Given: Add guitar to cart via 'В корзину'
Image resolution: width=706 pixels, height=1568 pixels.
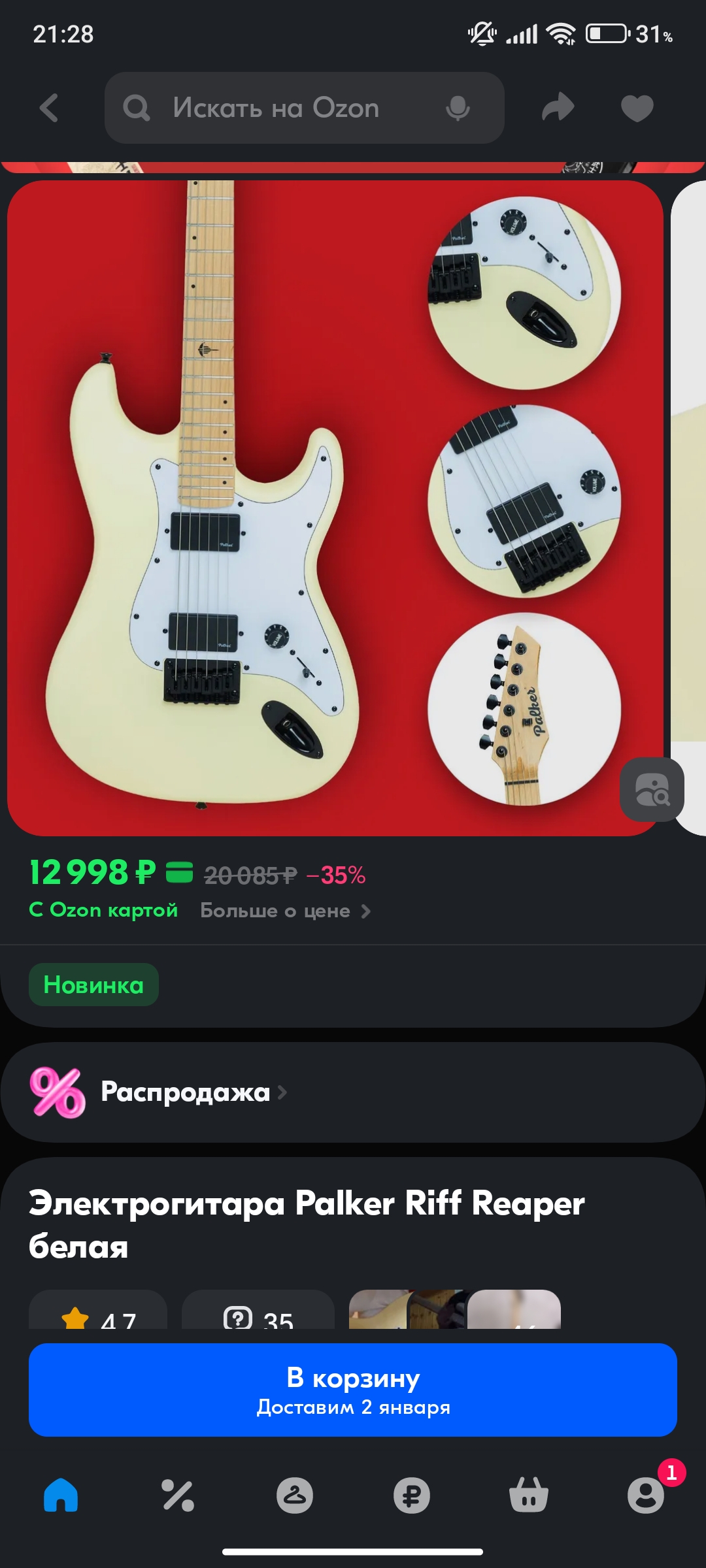Looking at the screenshot, I should point(353,1390).
